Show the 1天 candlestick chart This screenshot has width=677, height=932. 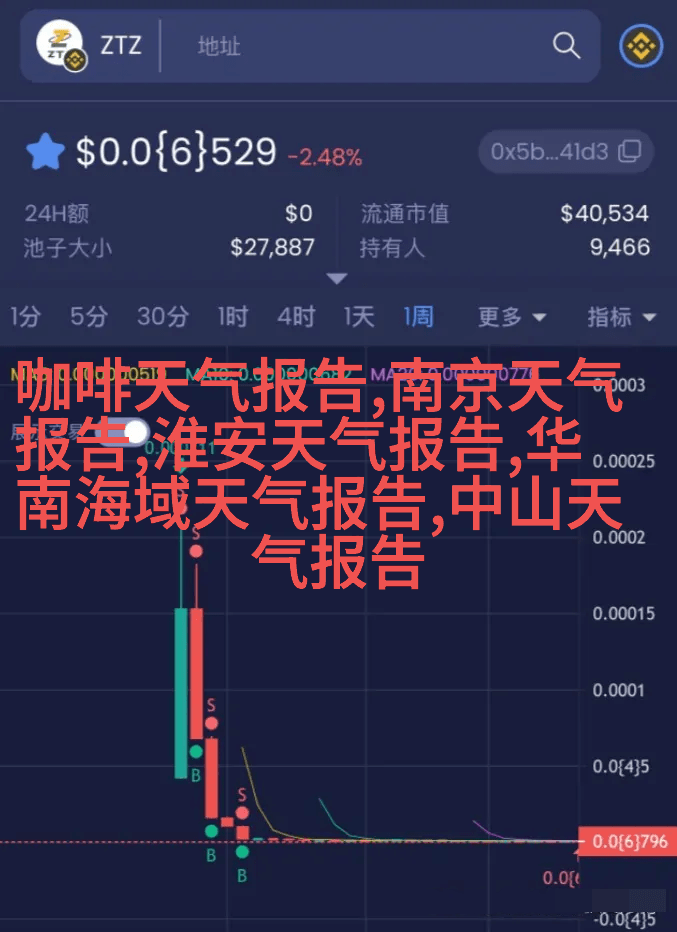[359, 318]
